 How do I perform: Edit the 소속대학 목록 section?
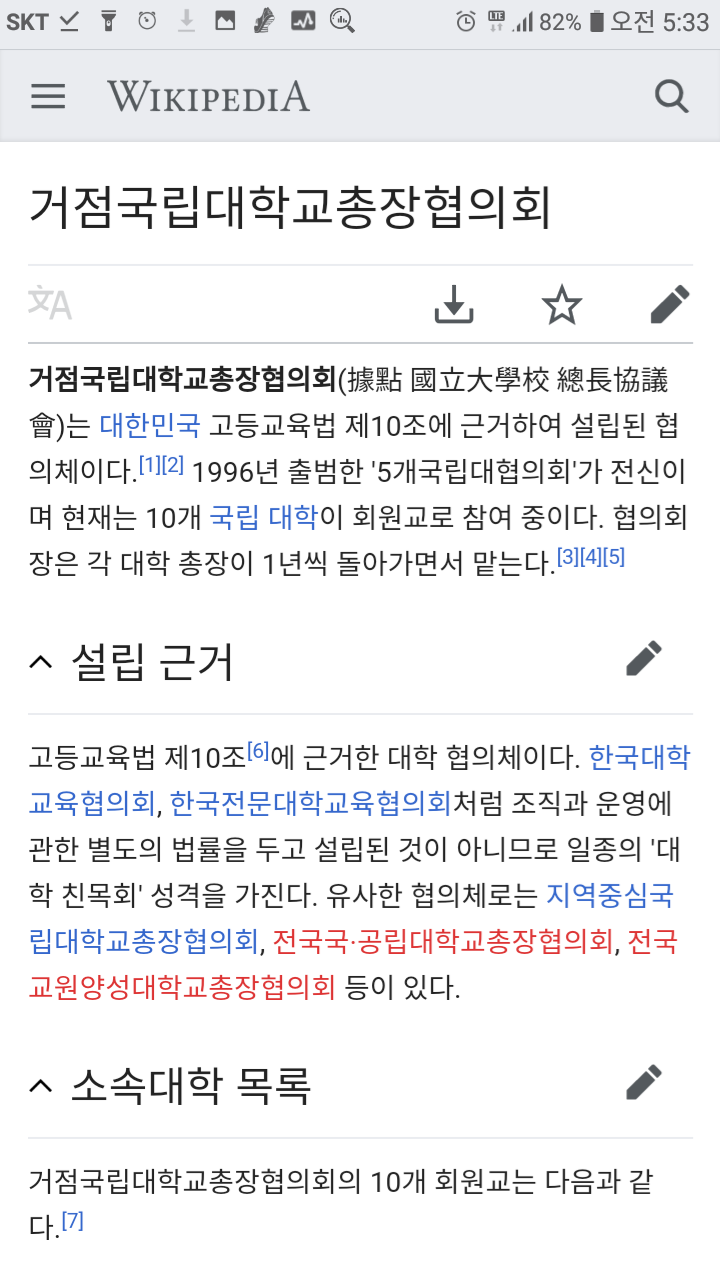tap(644, 1083)
